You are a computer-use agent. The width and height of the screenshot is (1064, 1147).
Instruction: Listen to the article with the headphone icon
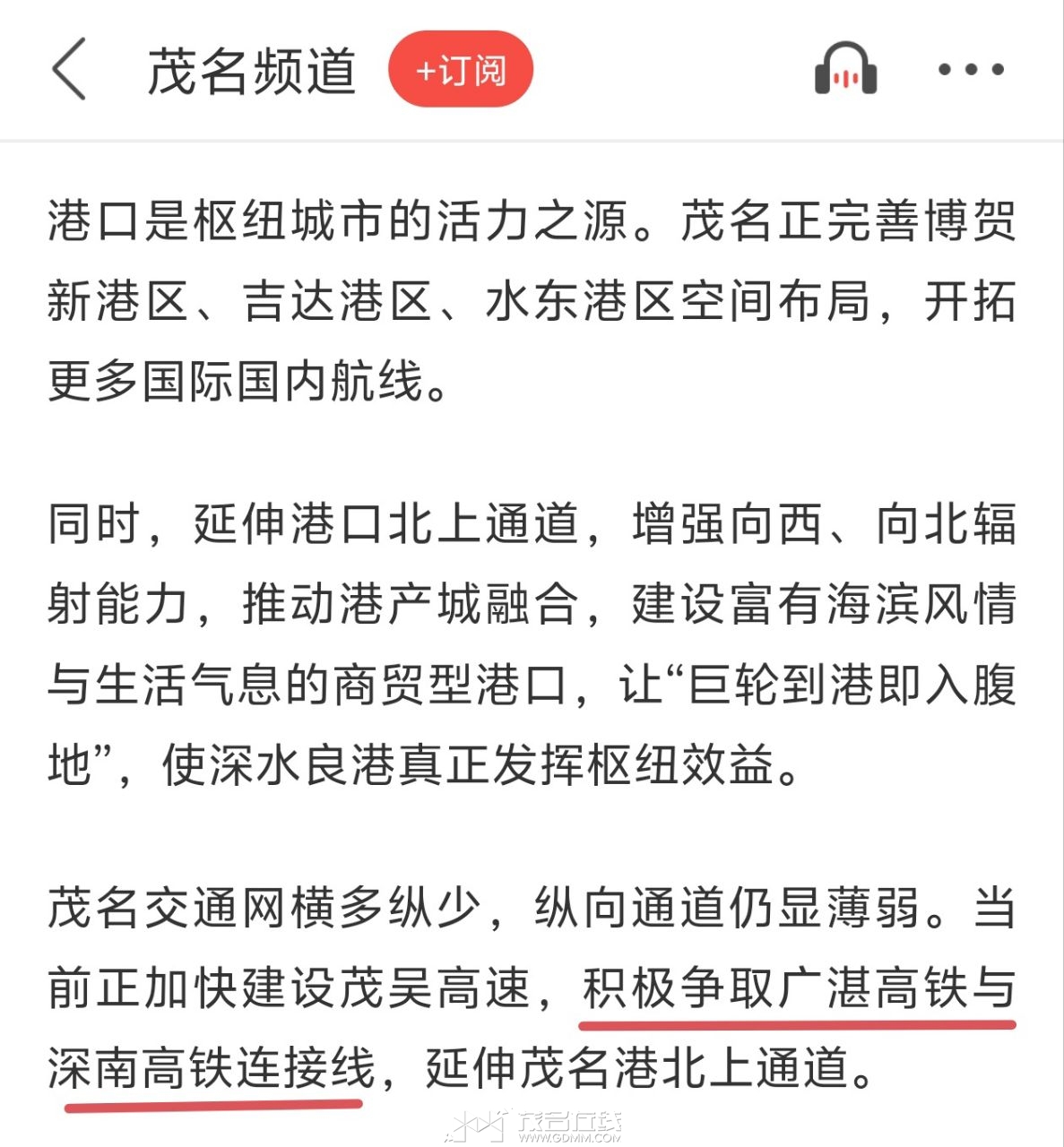pos(844,69)
